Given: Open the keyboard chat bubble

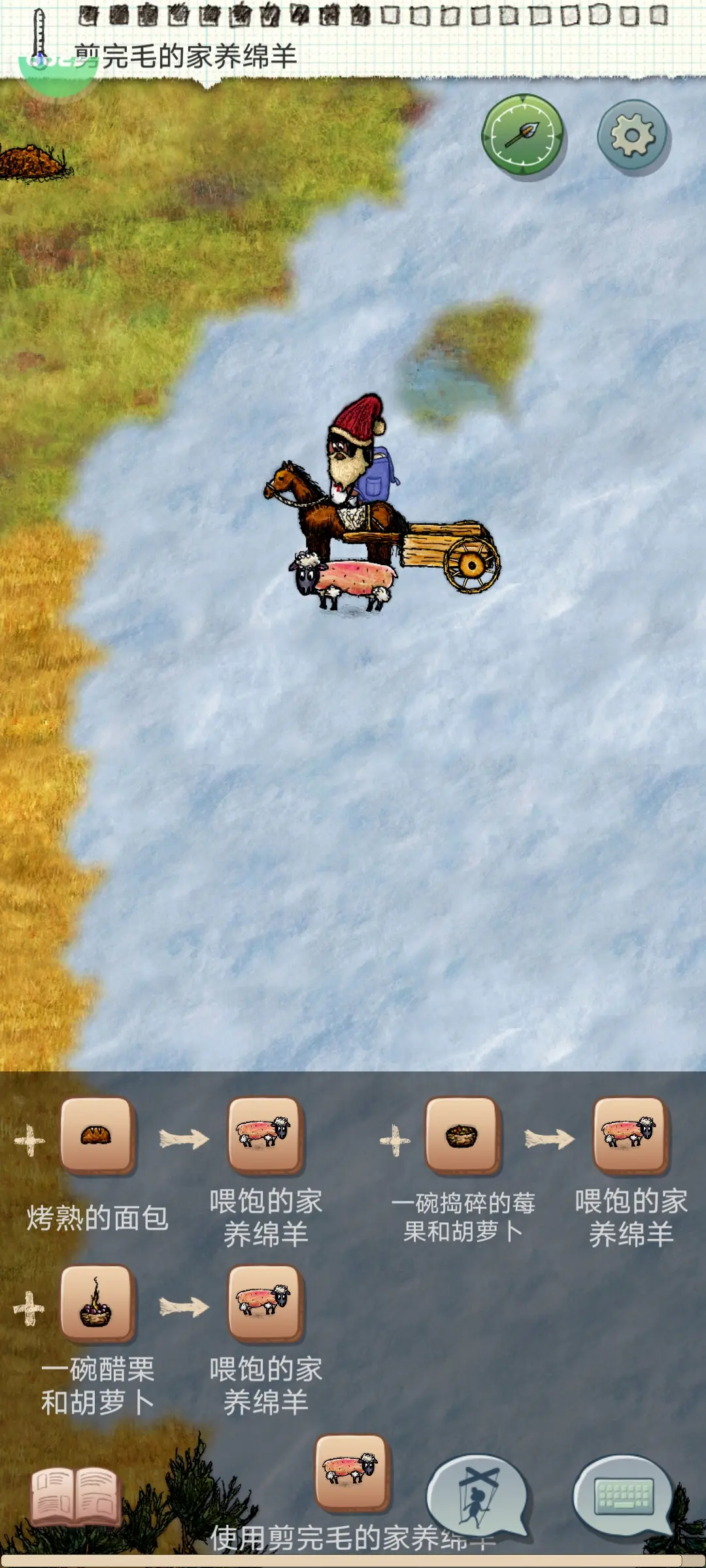Looking at the screenshot, I should click(623, 1496).
